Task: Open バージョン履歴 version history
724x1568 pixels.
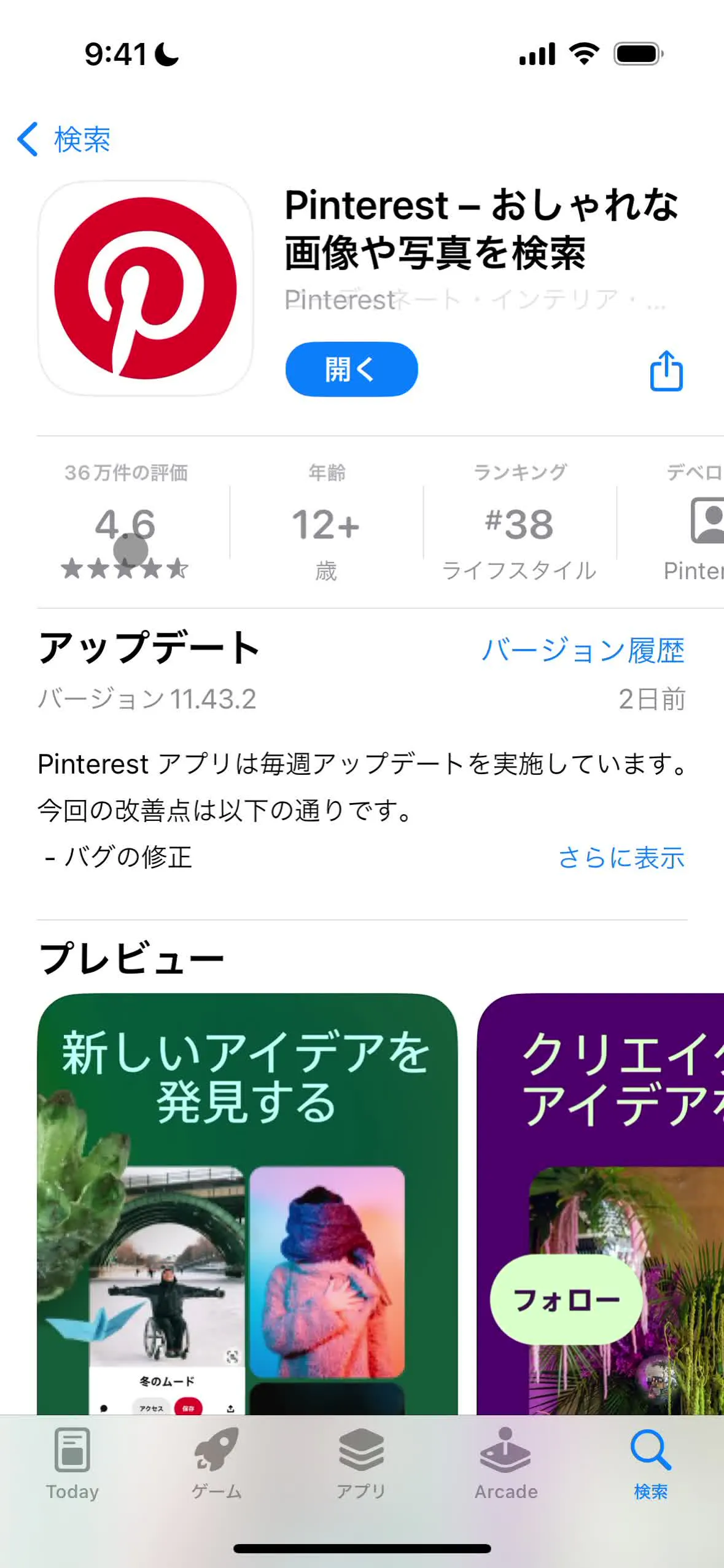Action: 582,650
